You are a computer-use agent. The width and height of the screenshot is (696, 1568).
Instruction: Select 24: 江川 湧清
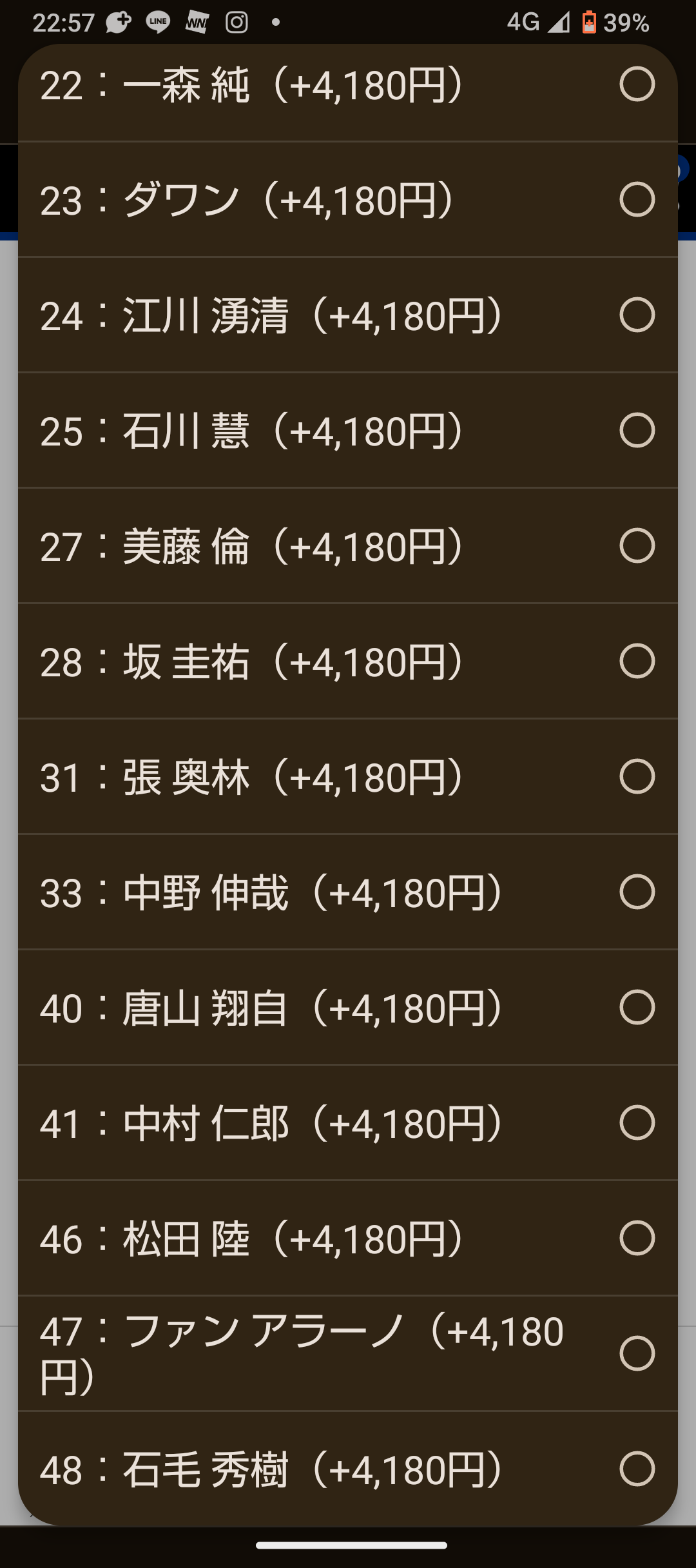[x=348, y=315]
